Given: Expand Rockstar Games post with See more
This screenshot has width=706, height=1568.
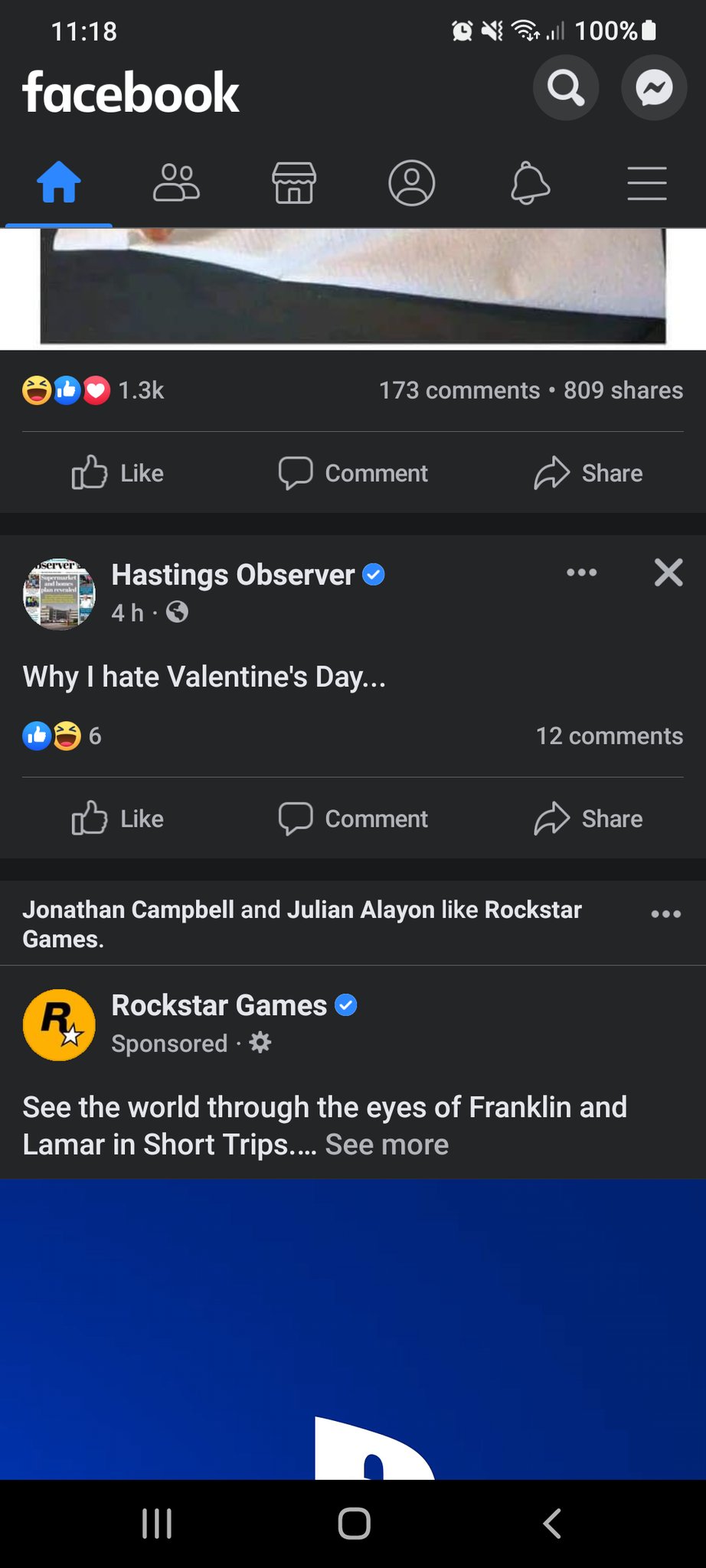Looking at the screenshot, I should click(x=387, y=1145).
